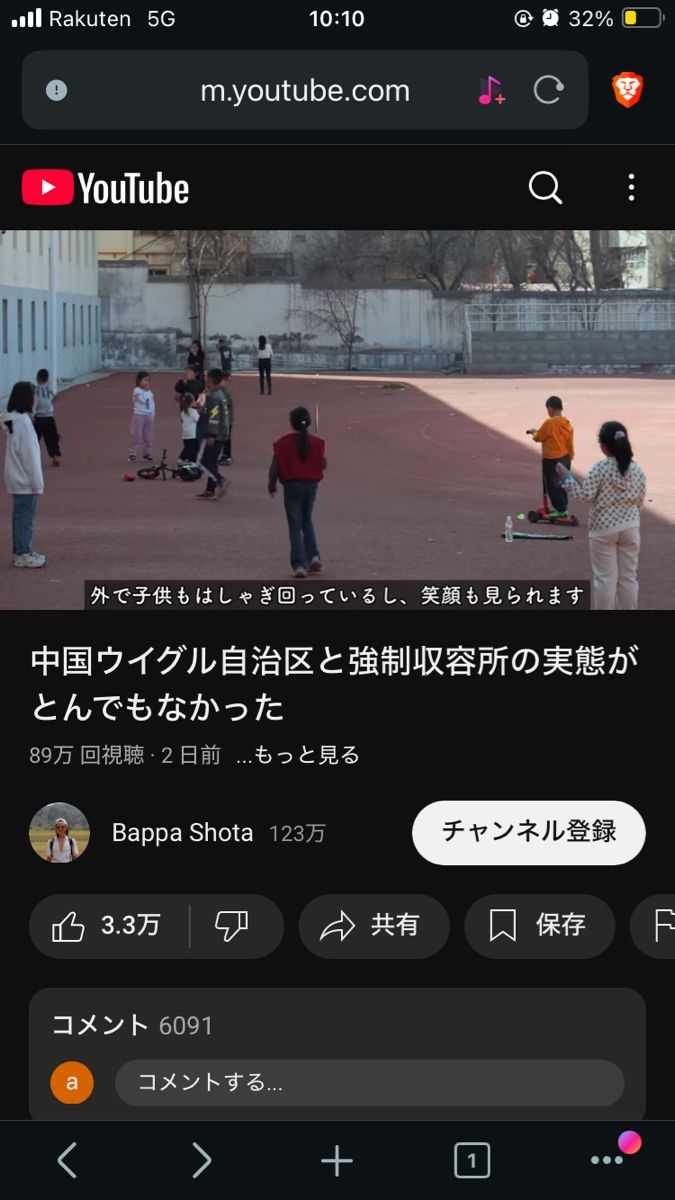Tap the コメントする comment field
Screen dimensions: 675x1200
pyautogui.click(x=368, y=1083)
